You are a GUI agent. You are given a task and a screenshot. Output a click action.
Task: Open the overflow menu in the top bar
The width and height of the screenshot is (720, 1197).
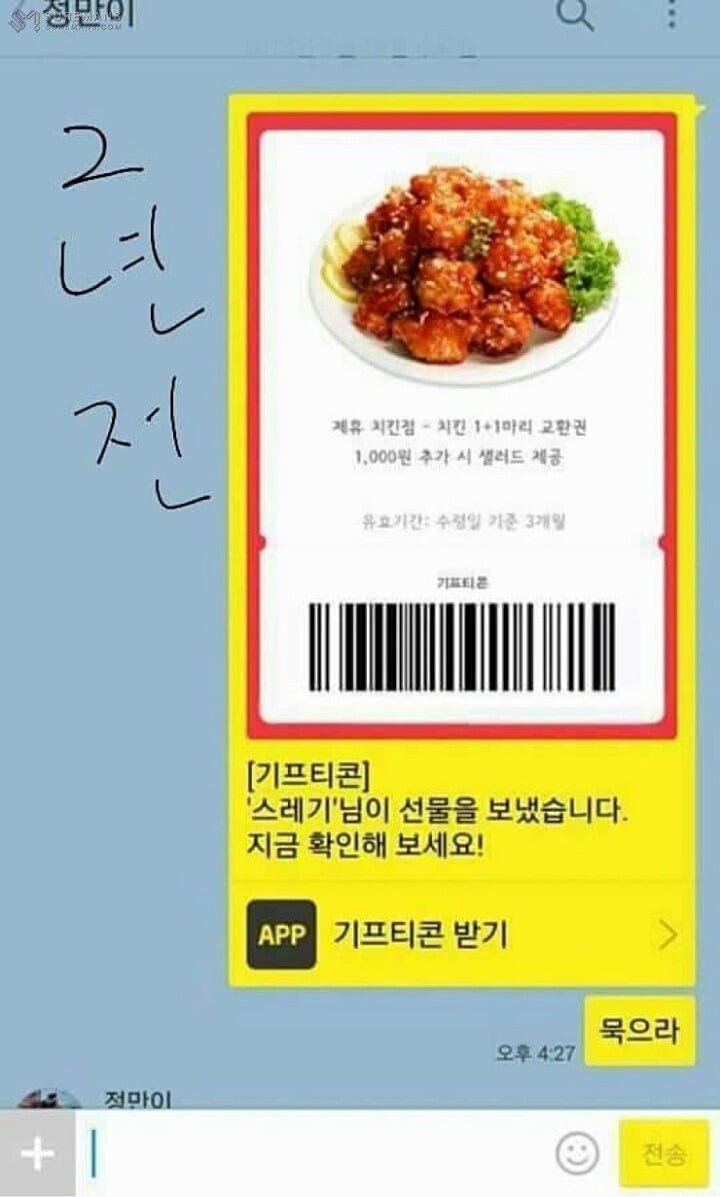(671, 14)
